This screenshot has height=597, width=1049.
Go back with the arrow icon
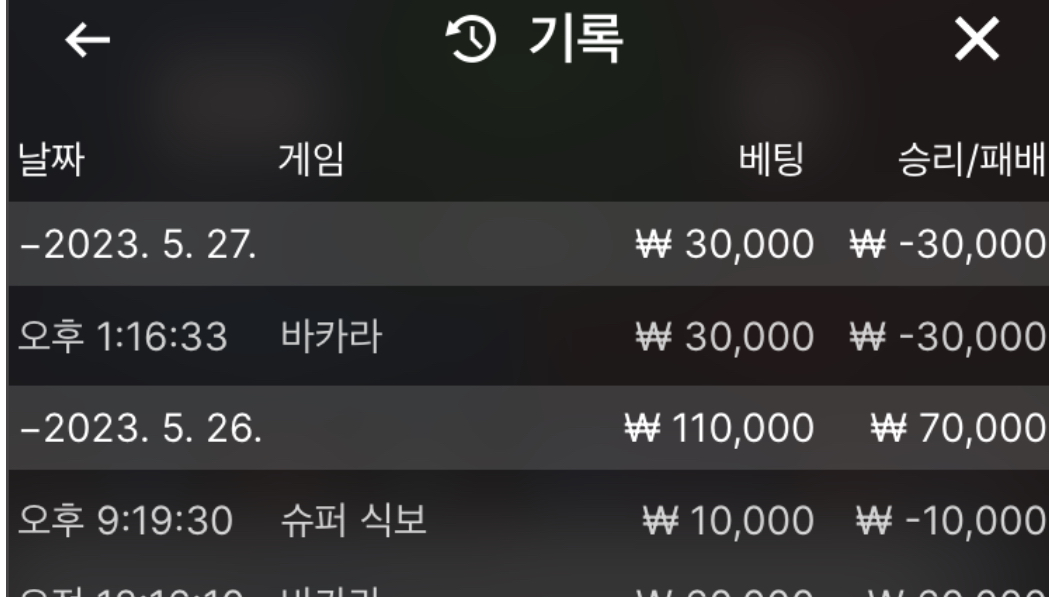(88, 39)
